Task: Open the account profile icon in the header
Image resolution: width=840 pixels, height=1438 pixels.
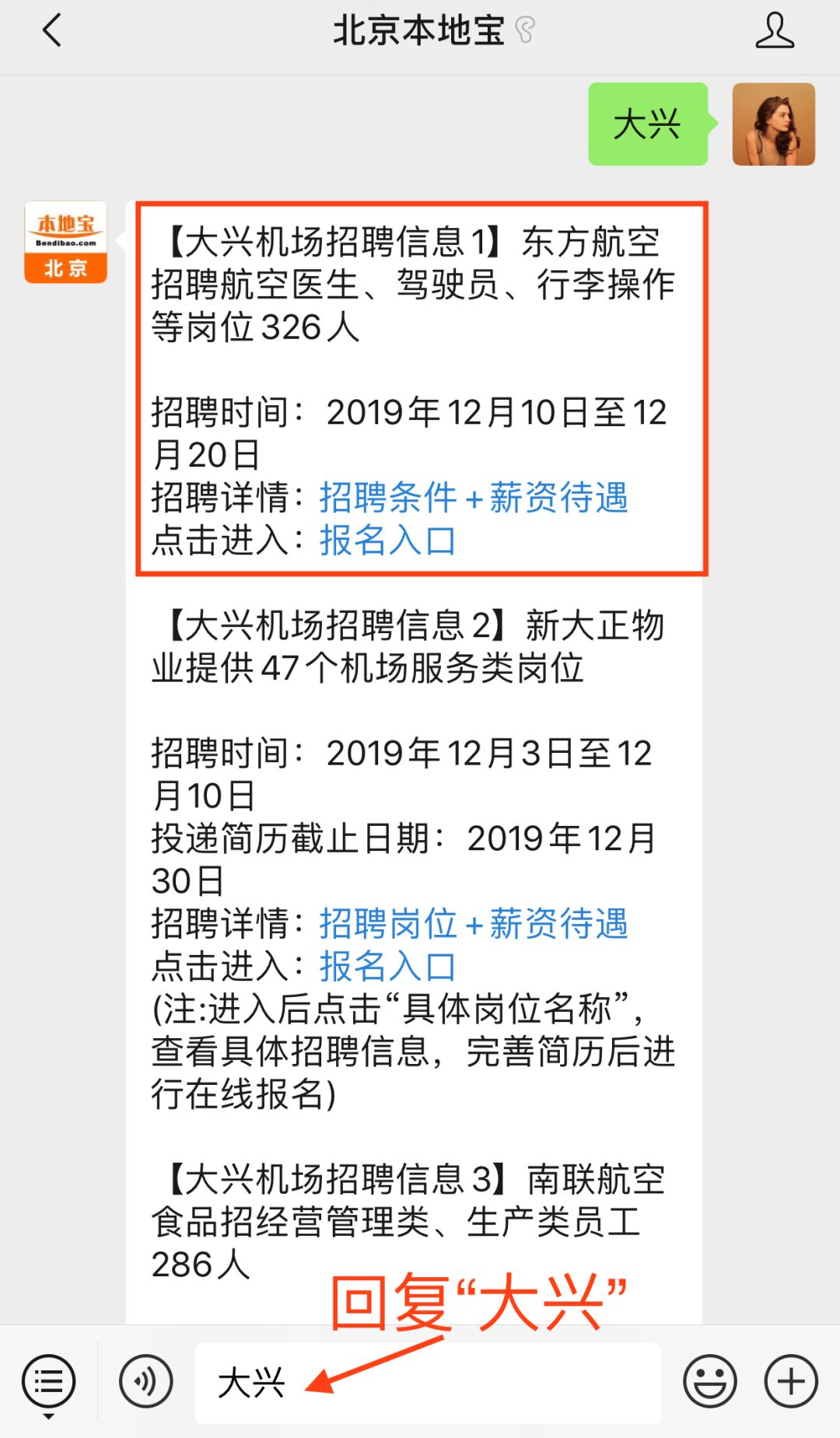Action: coord(774,32)
